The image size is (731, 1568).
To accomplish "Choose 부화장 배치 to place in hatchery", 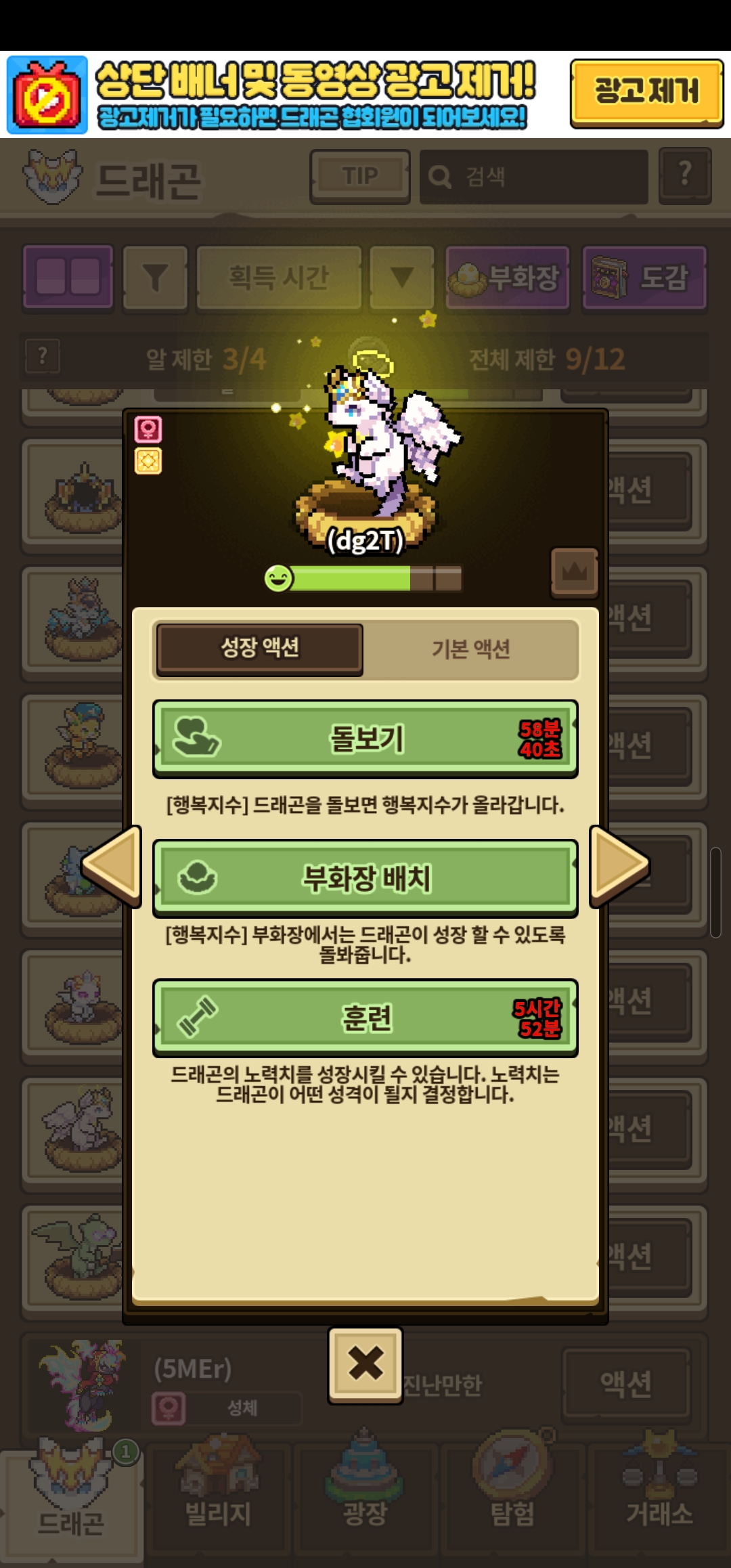I will (x=365, y=878).
